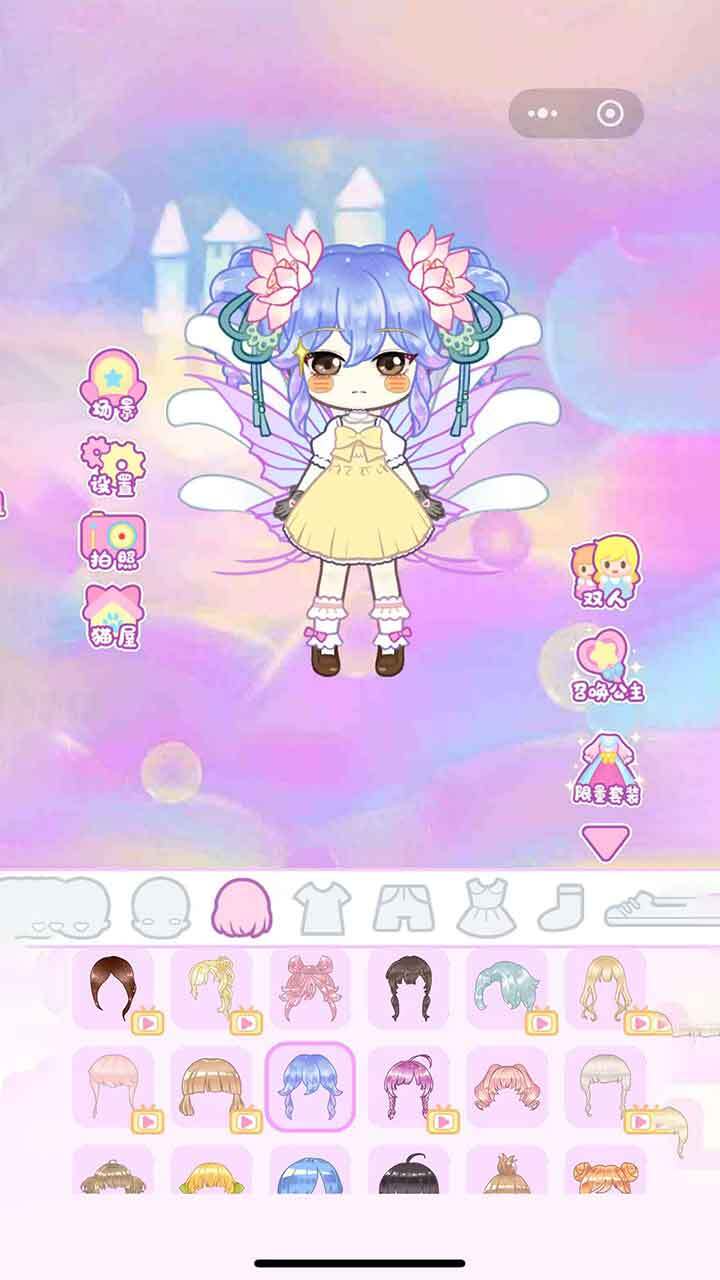Viewport: 720px width, 1280px height.
Task: Switch to the T-shirt tops tab
Action: [322, 906]
